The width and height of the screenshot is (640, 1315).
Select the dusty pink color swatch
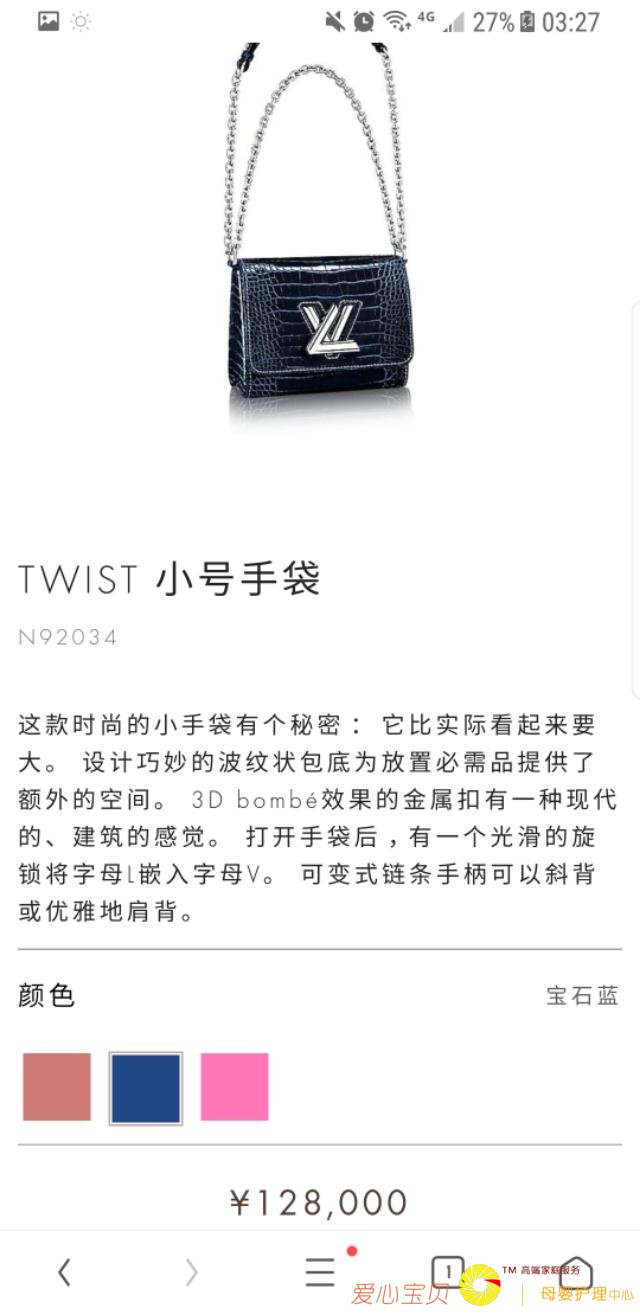coord(57,1087)
